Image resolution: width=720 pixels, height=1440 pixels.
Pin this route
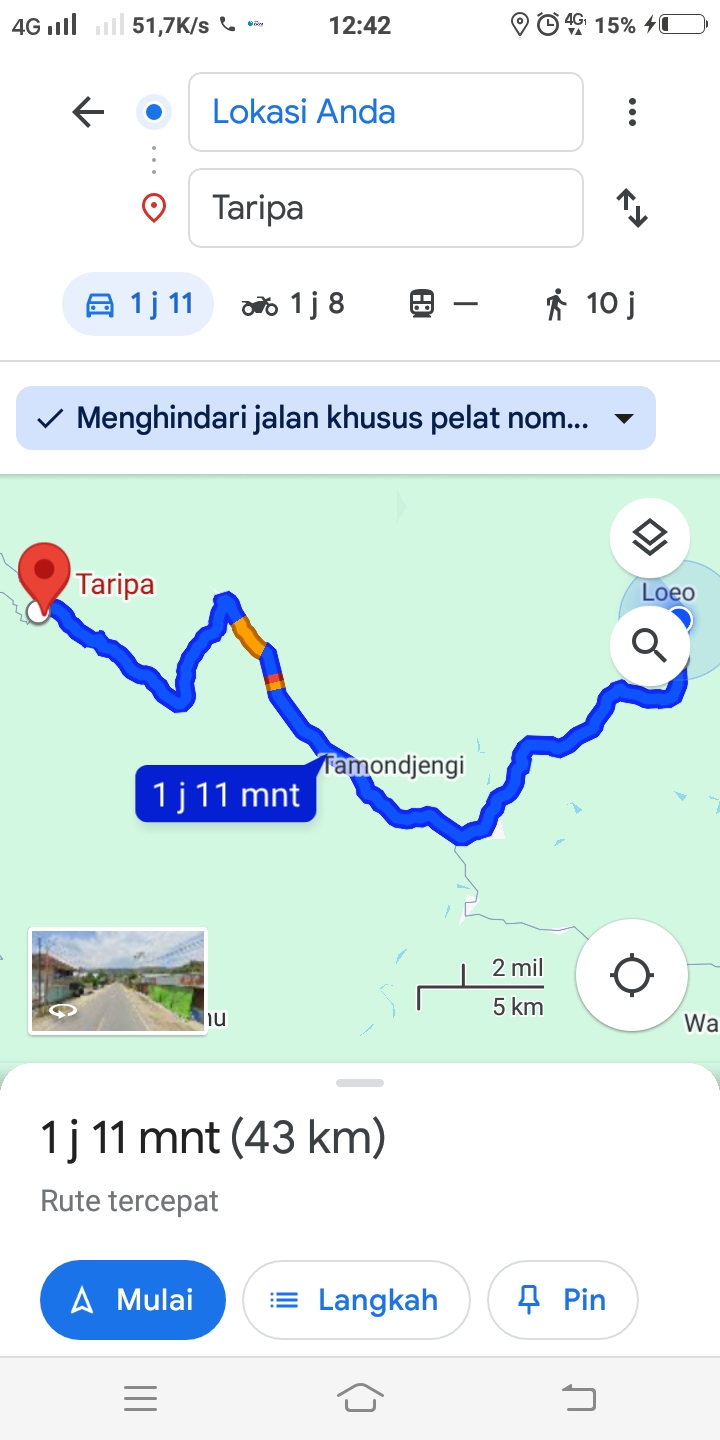point(562,1300)
